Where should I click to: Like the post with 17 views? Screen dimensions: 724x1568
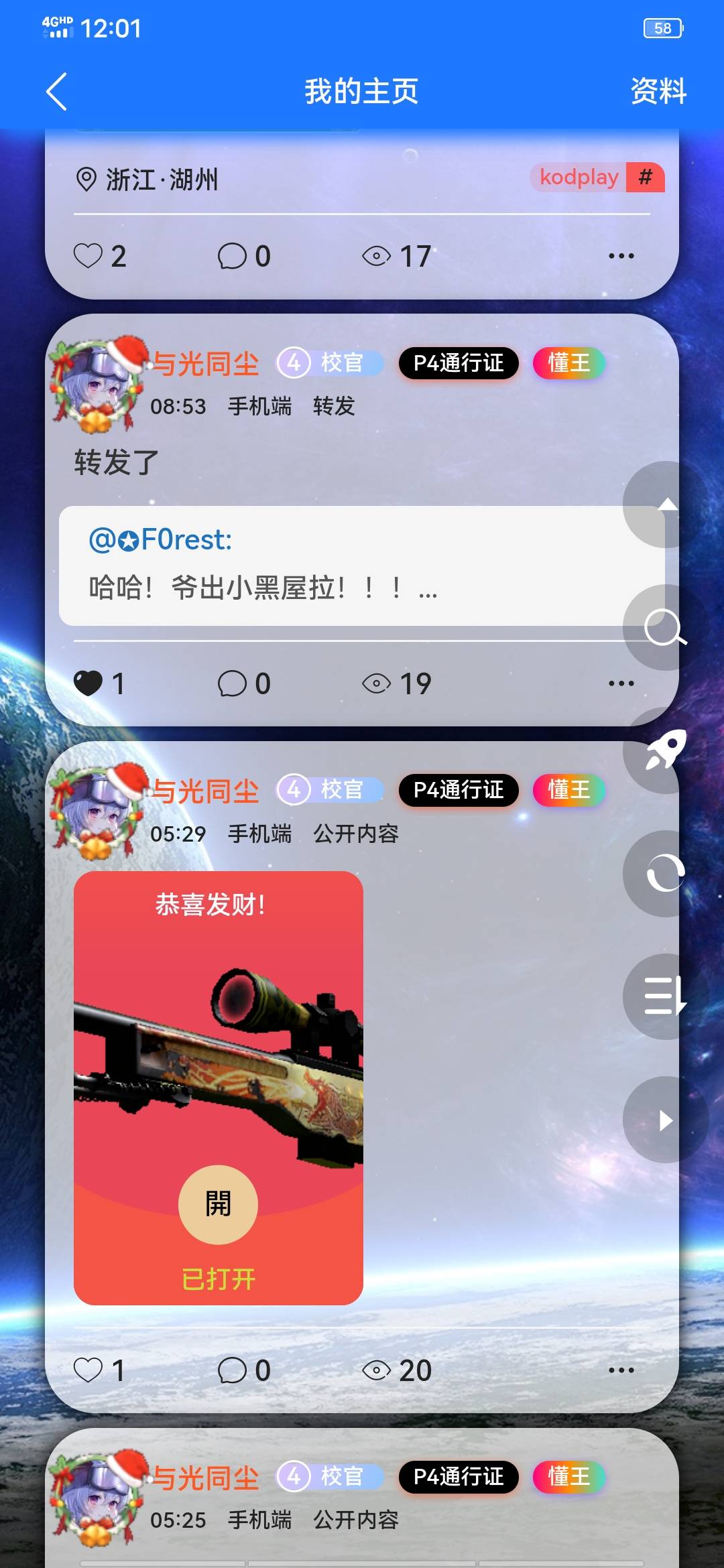(x=88, y=255)
